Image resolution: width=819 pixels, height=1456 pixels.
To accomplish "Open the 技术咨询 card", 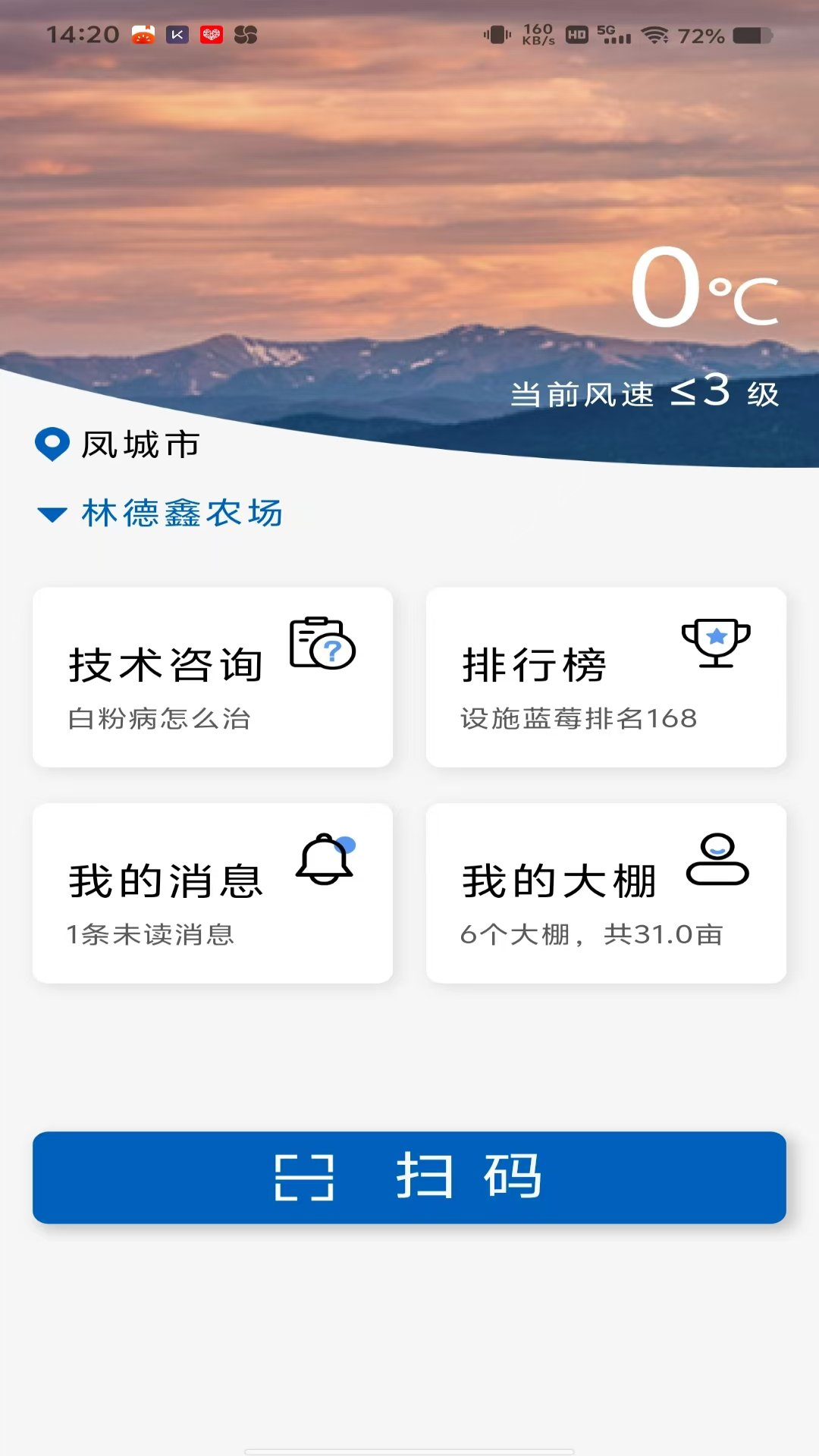I will coord(212,677).
